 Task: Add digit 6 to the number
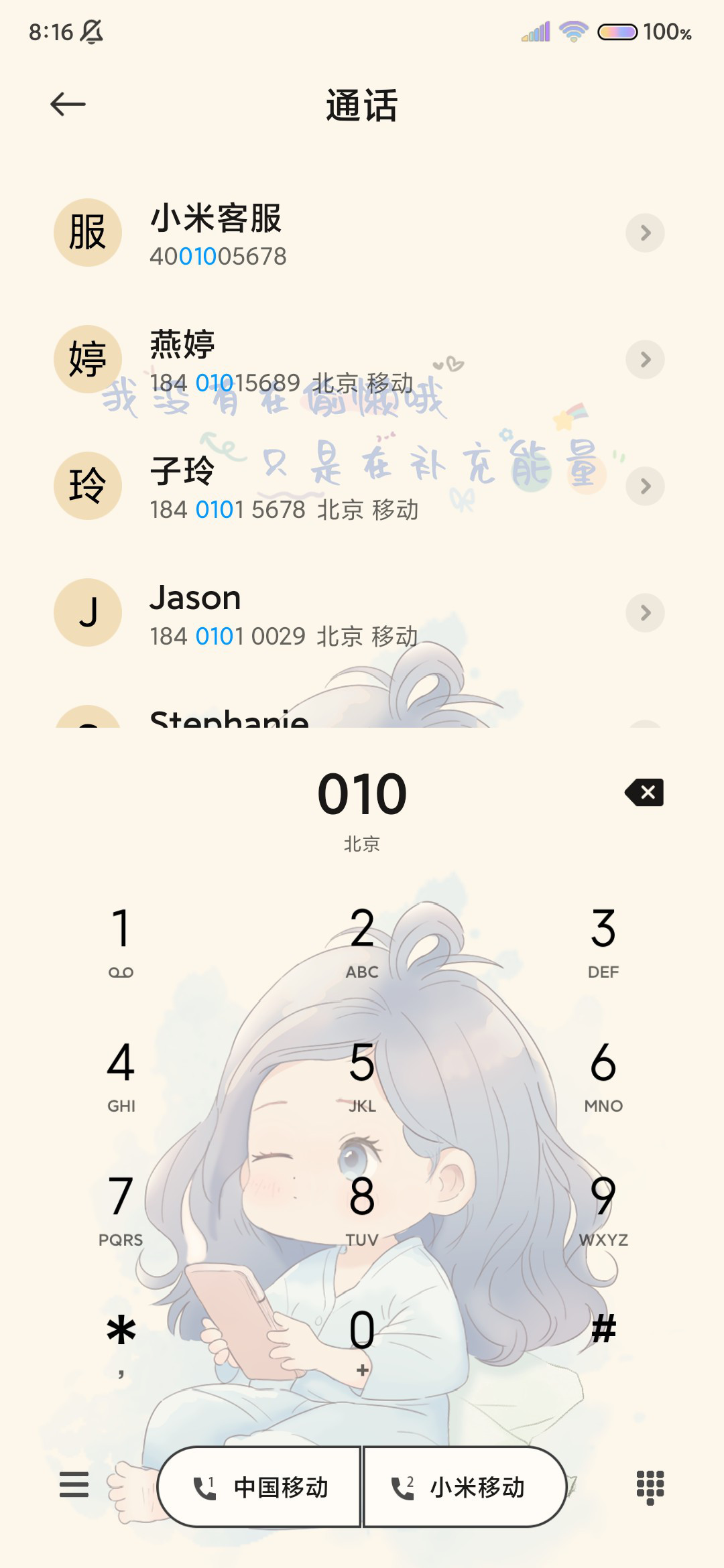603,1073
